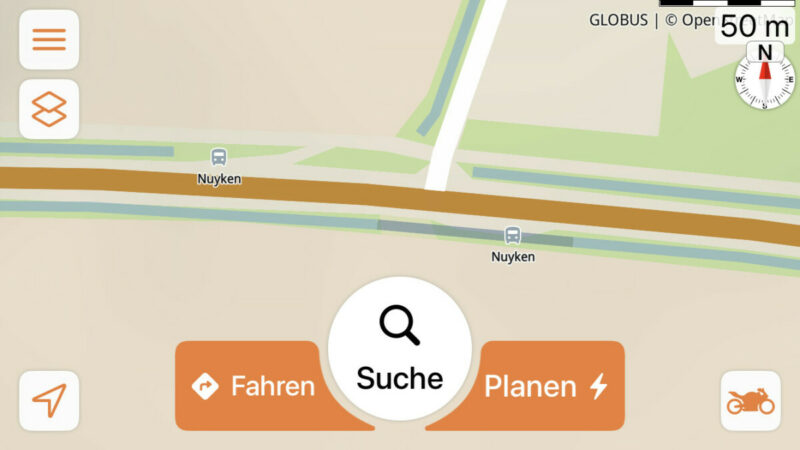Tap the compass to reset north
Image resolution: width=800 pixels, height=450 pixels.
765,76
